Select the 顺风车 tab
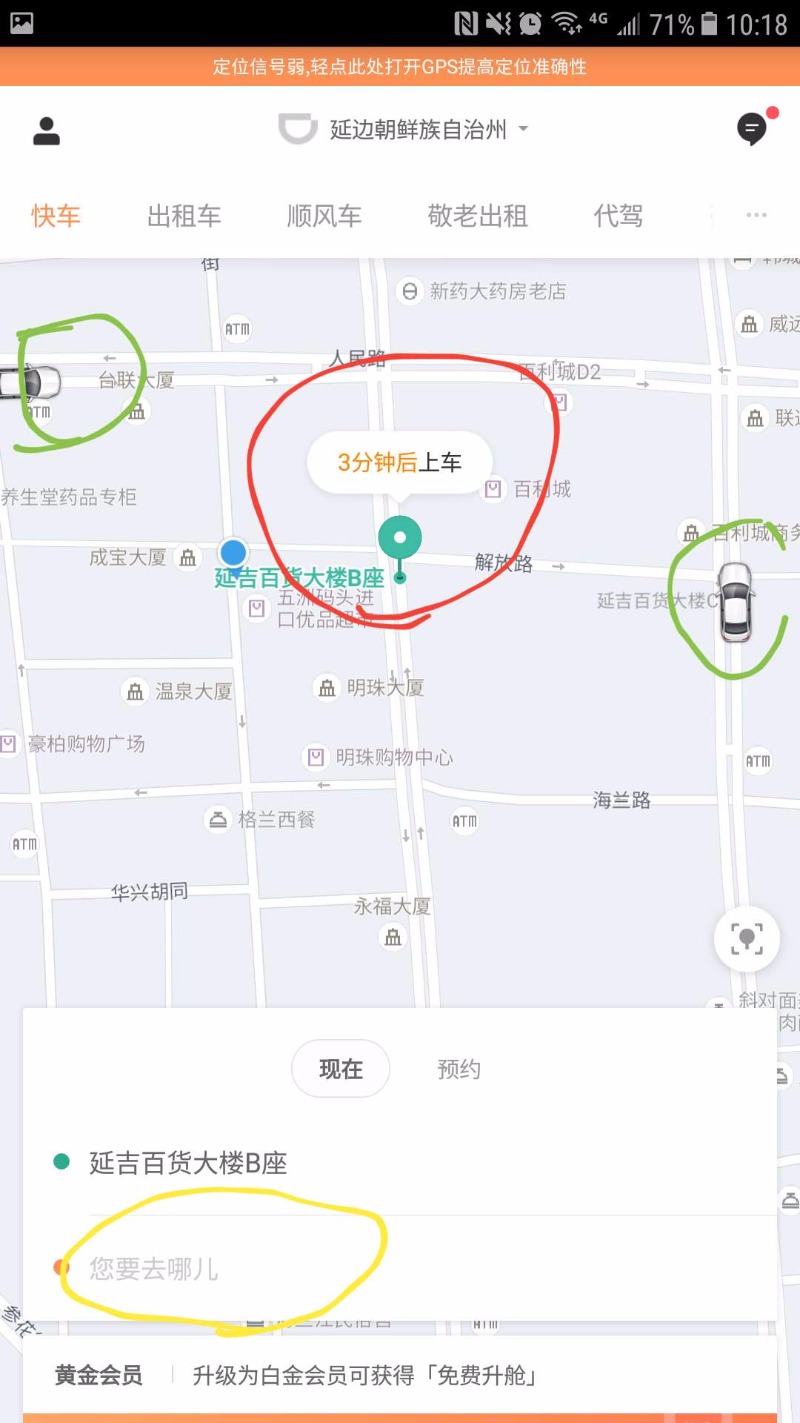Screen dimensions: 800x1423 point(324,216)
